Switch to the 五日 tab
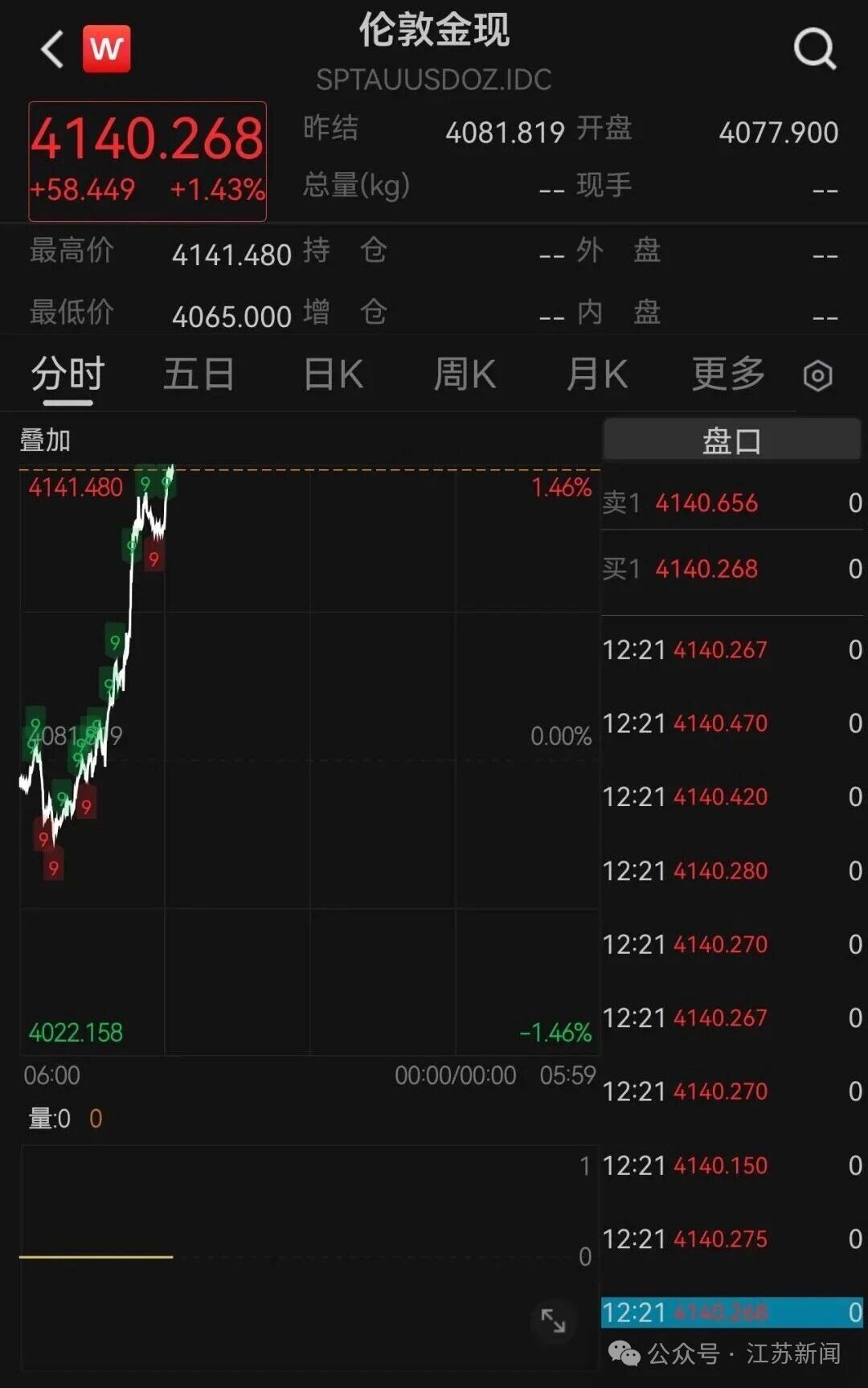Viewport: 868px width, 1388px height. click(199, 375)
